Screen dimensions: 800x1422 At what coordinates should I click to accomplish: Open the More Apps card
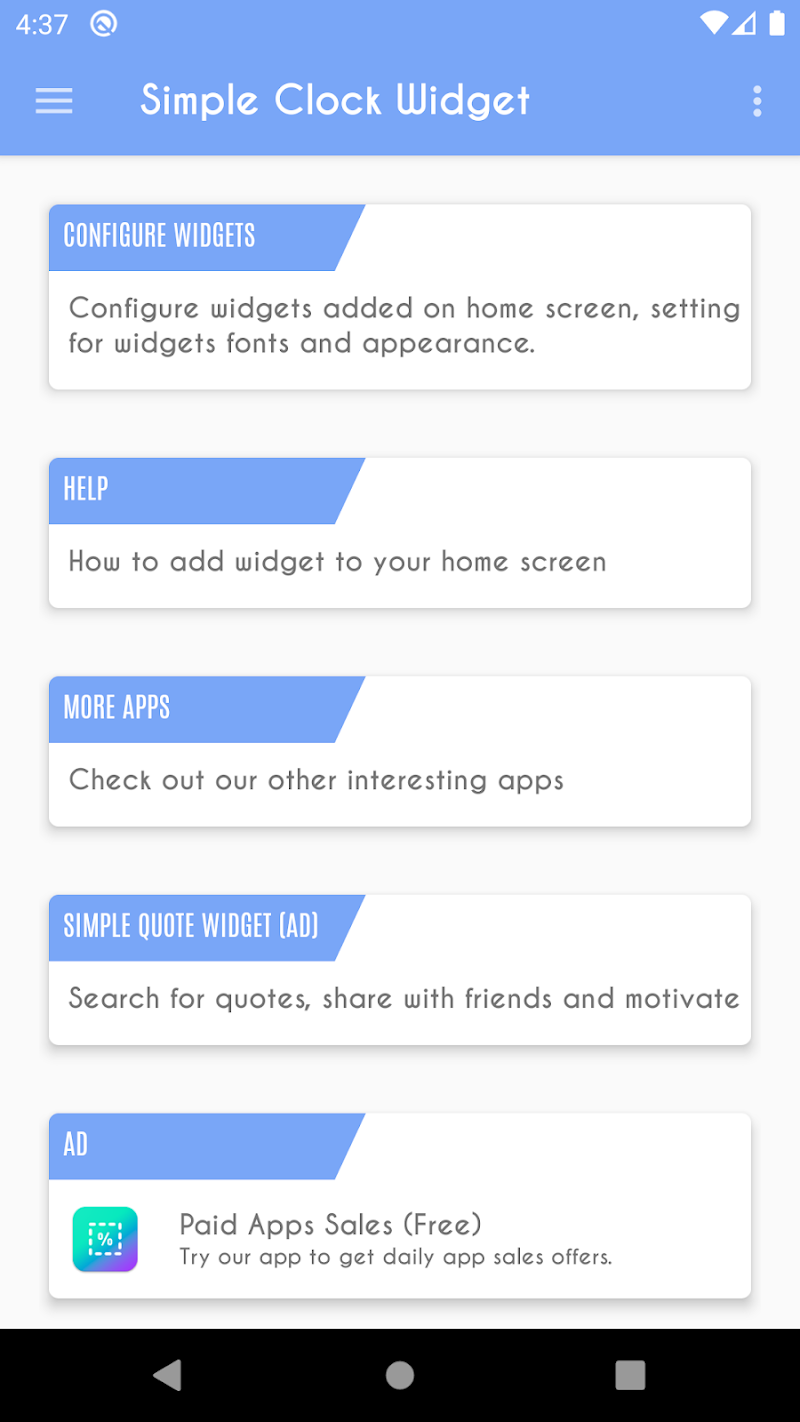(x=400, y=752)
